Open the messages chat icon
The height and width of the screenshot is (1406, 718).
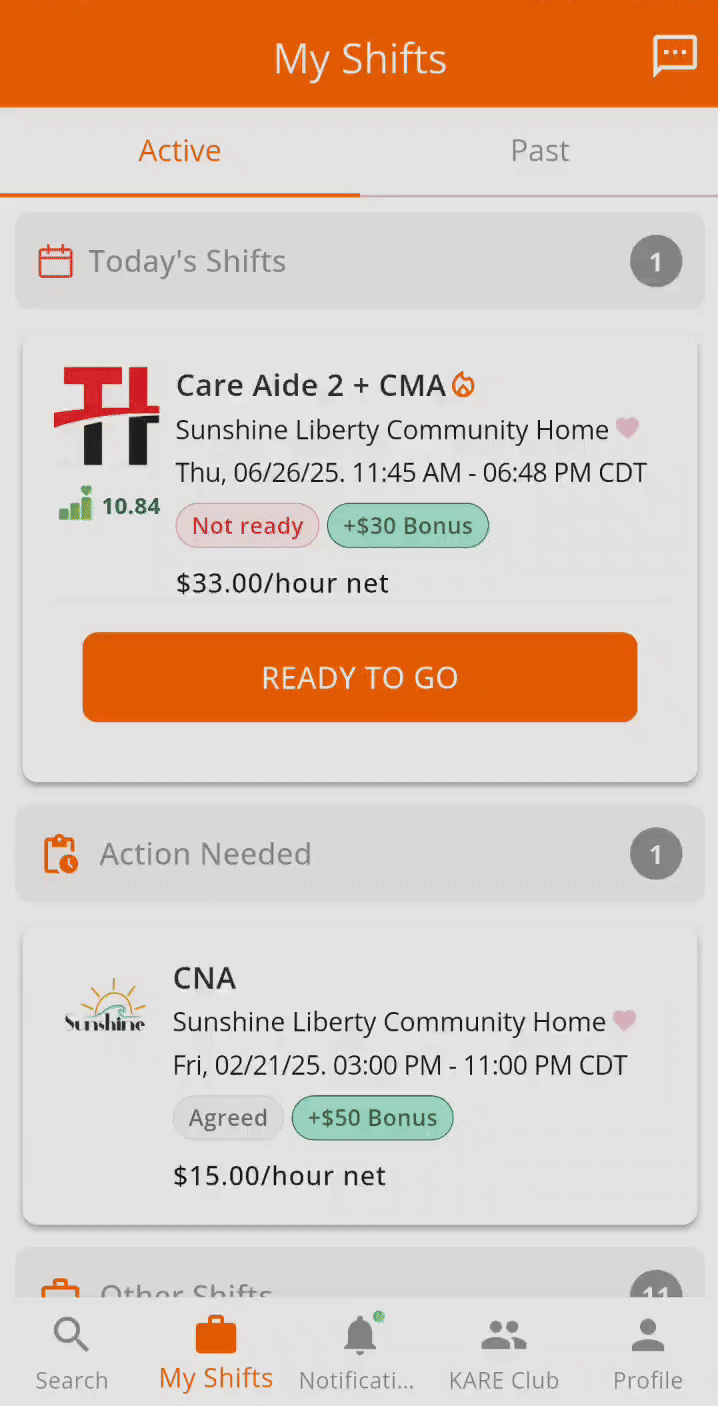point(674,55)
